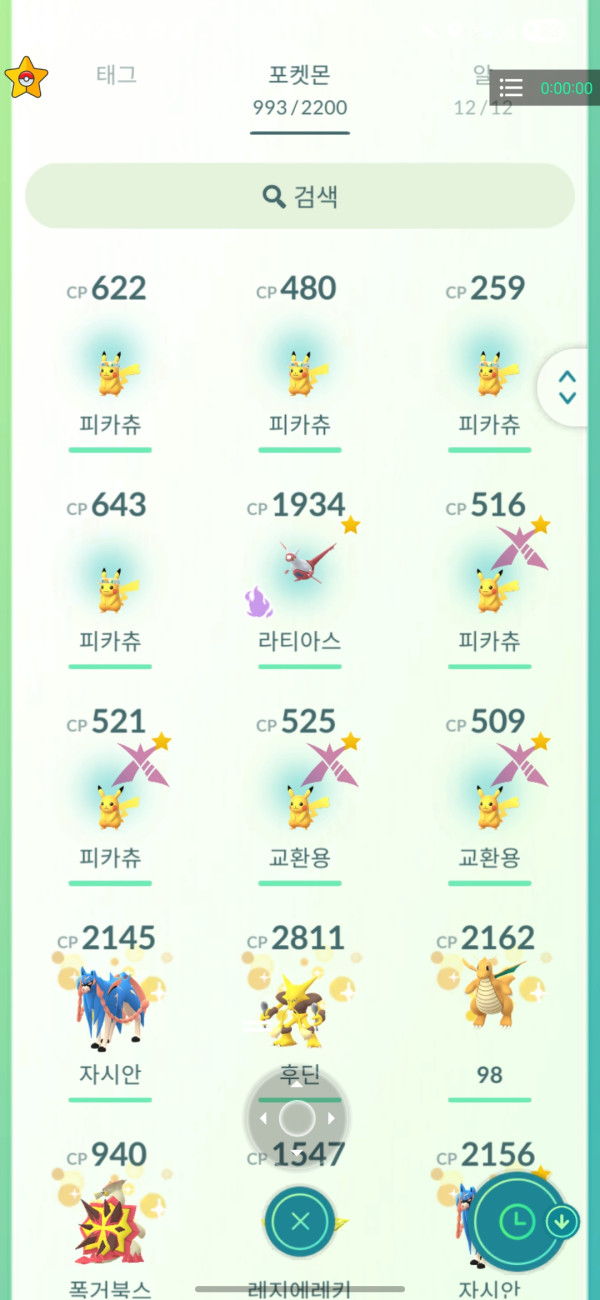The width and height of the screenshot is (600, 1300).
Task: Open the 검색 search field
Action: (300, 196)
